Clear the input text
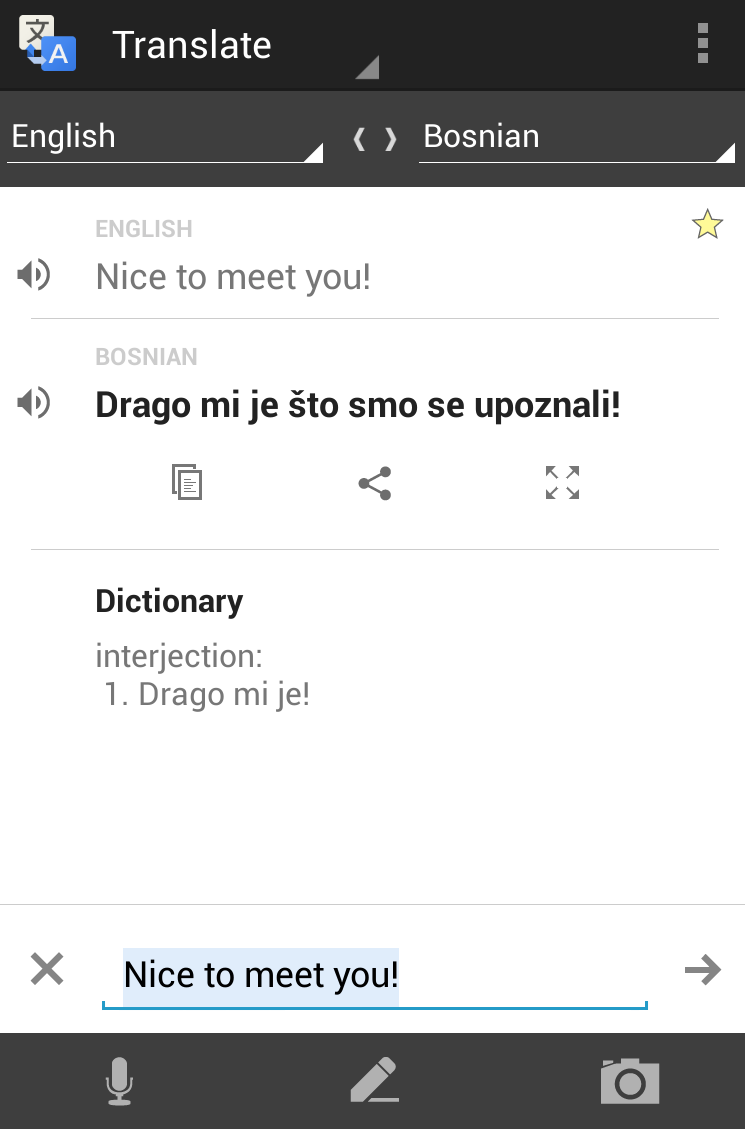Screen dimensions: 745x1129 coord(47,969)
